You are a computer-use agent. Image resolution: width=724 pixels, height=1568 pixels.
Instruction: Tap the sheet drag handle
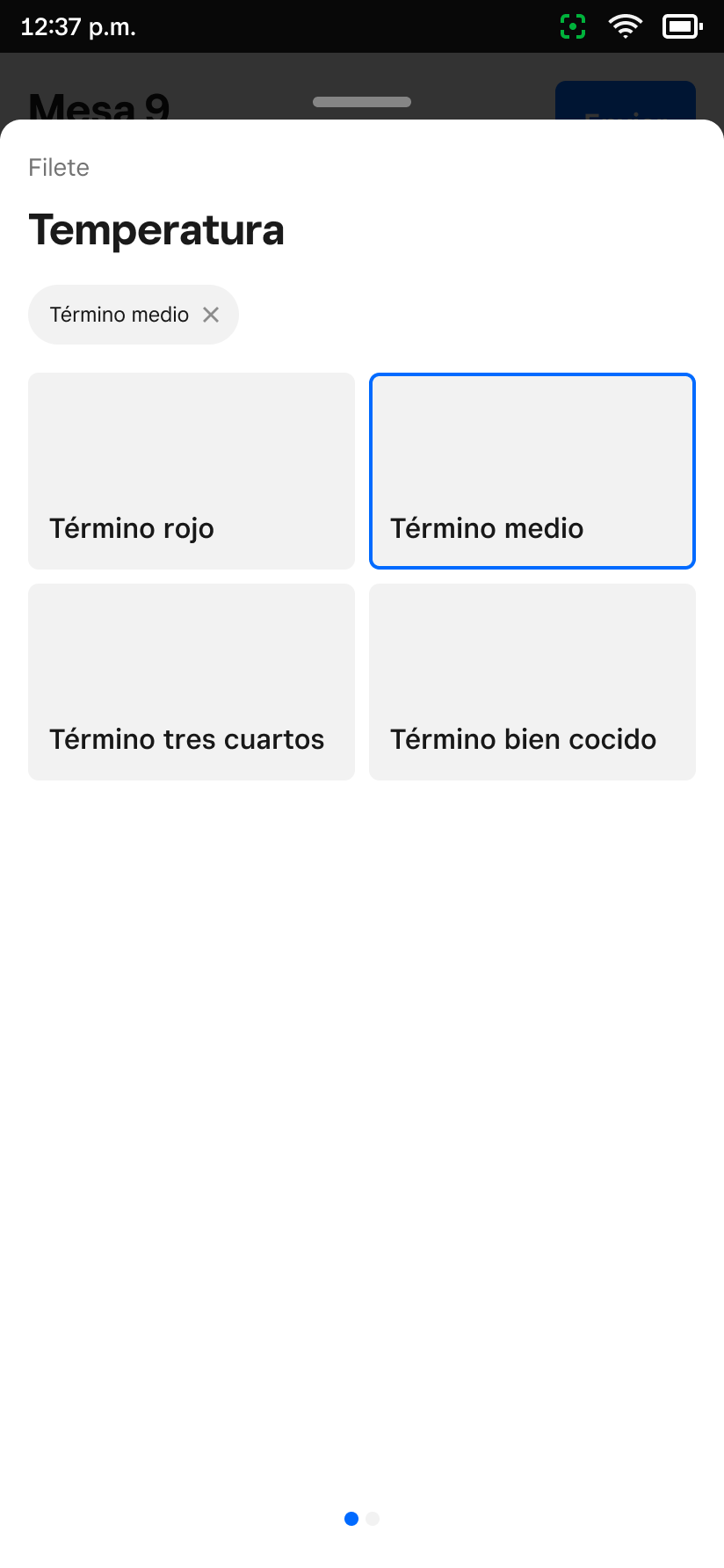[x=362, y=102]
